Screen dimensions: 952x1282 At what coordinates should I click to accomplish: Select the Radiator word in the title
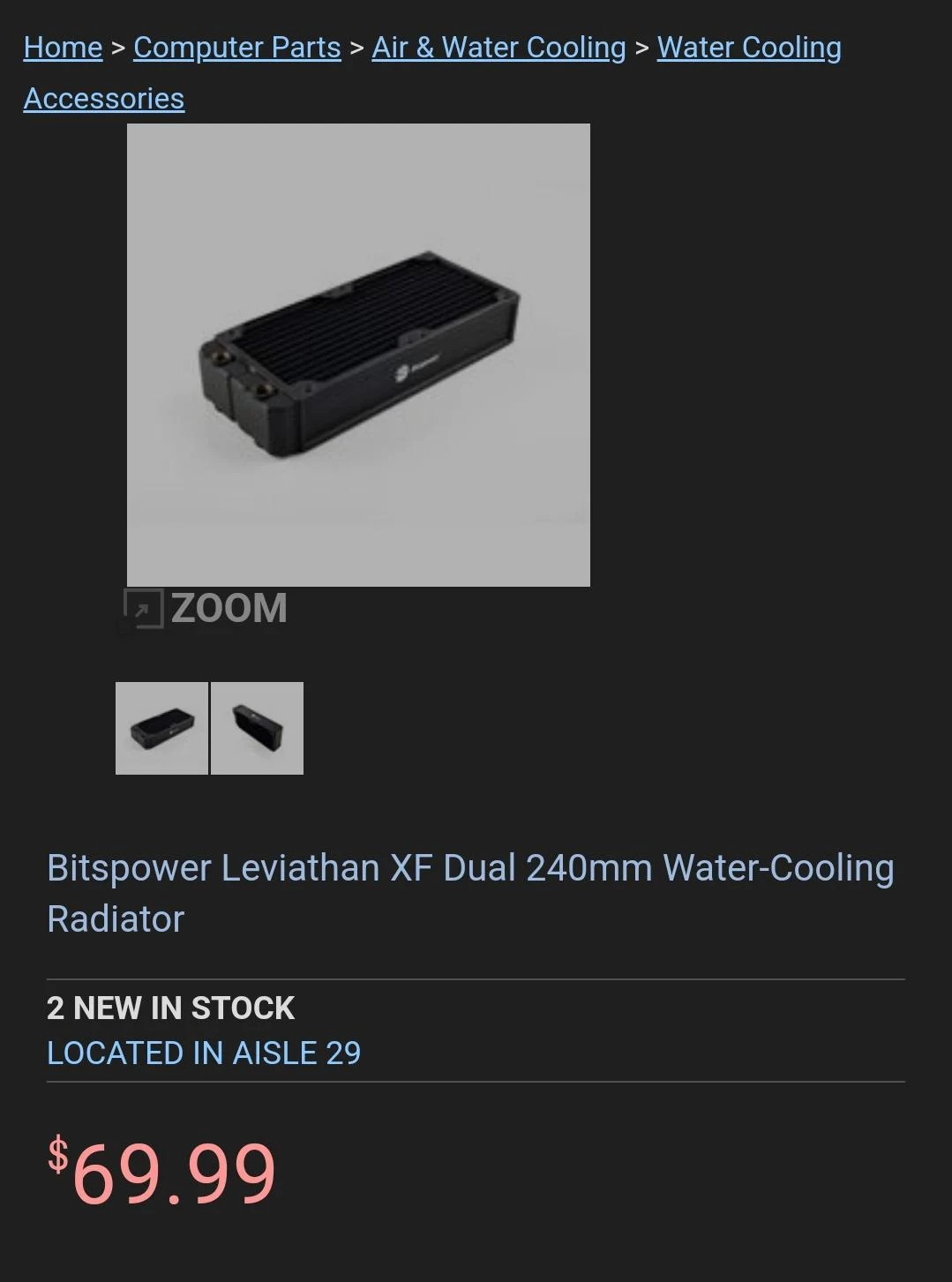pyautogui.click(x=116, y=918)
